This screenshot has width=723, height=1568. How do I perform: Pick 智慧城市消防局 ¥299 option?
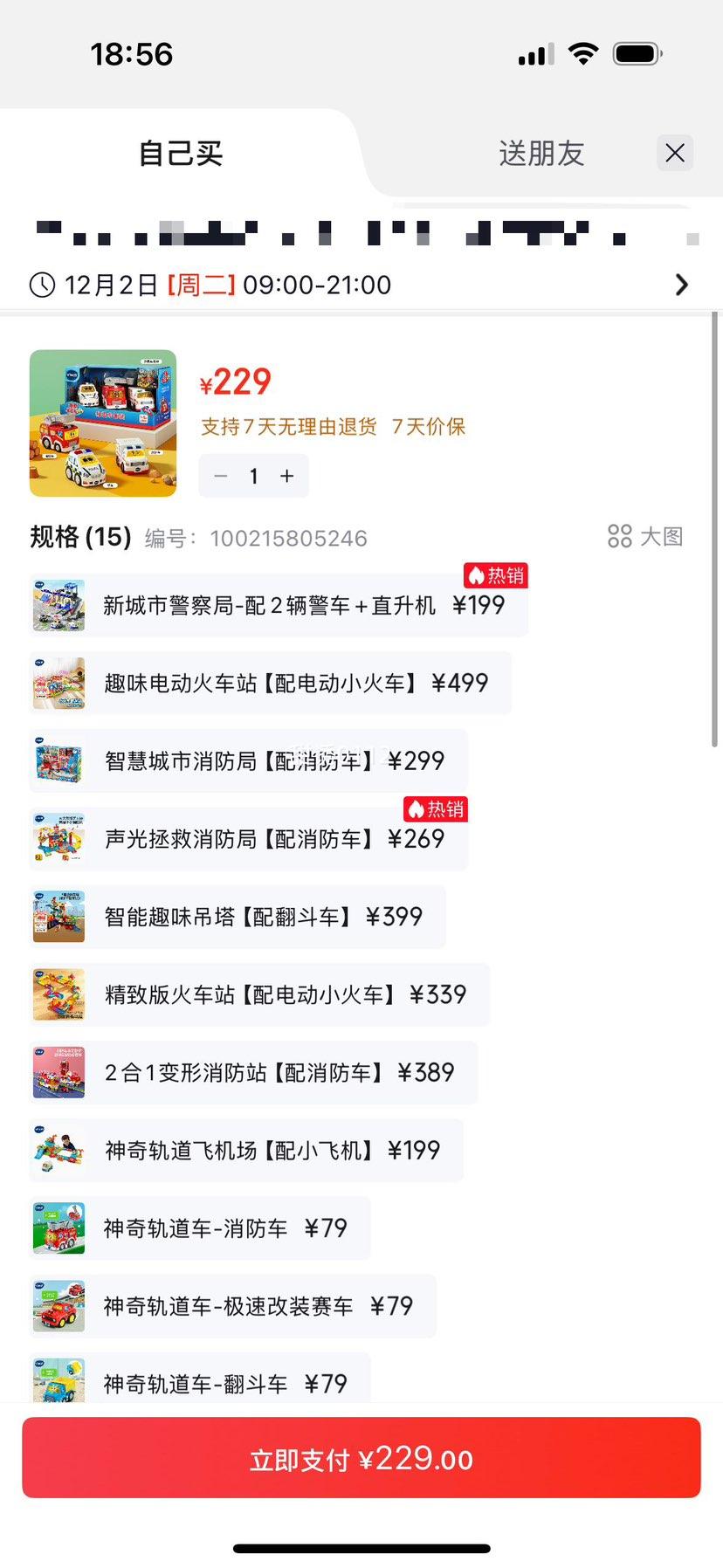(248, 760)
